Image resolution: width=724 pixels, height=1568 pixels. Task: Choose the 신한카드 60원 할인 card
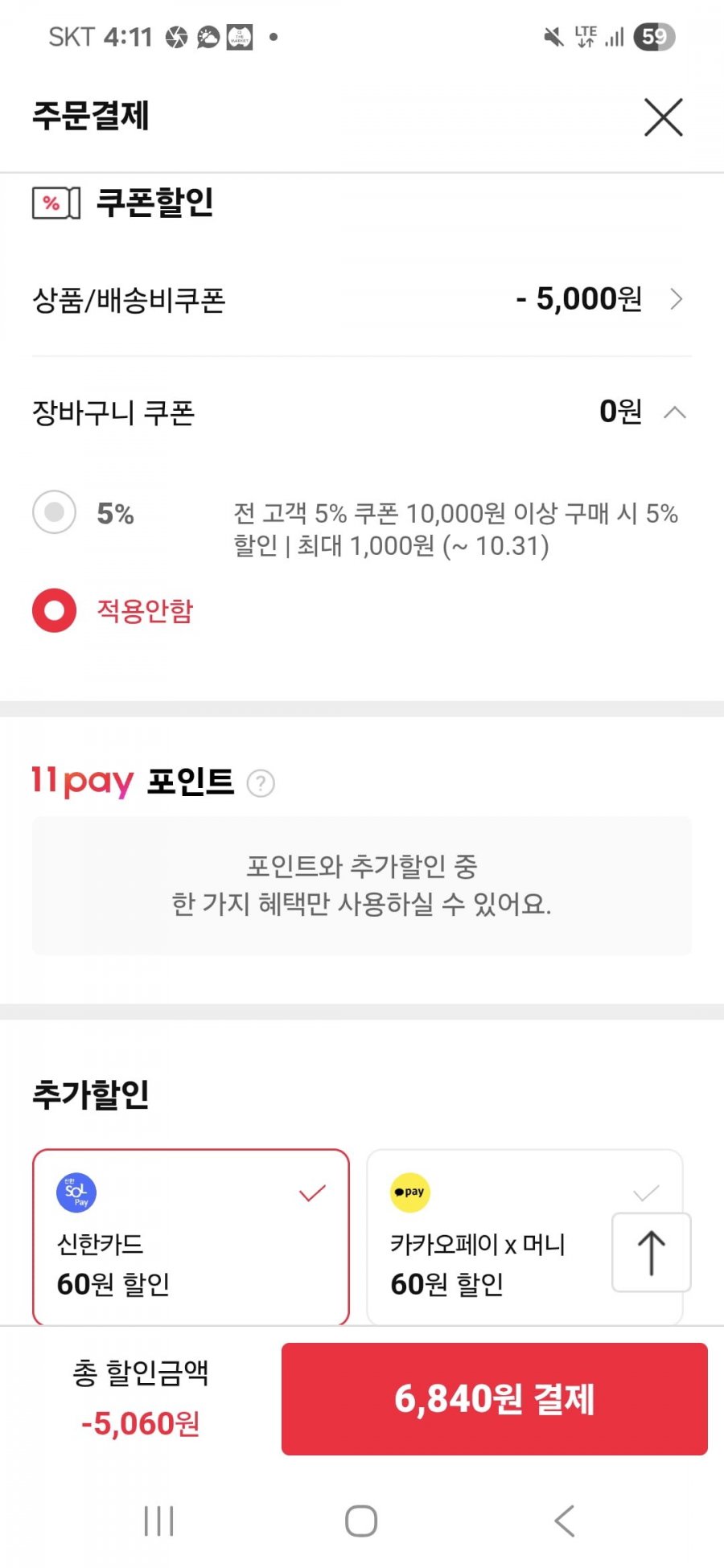click(x=191, y=1237)
